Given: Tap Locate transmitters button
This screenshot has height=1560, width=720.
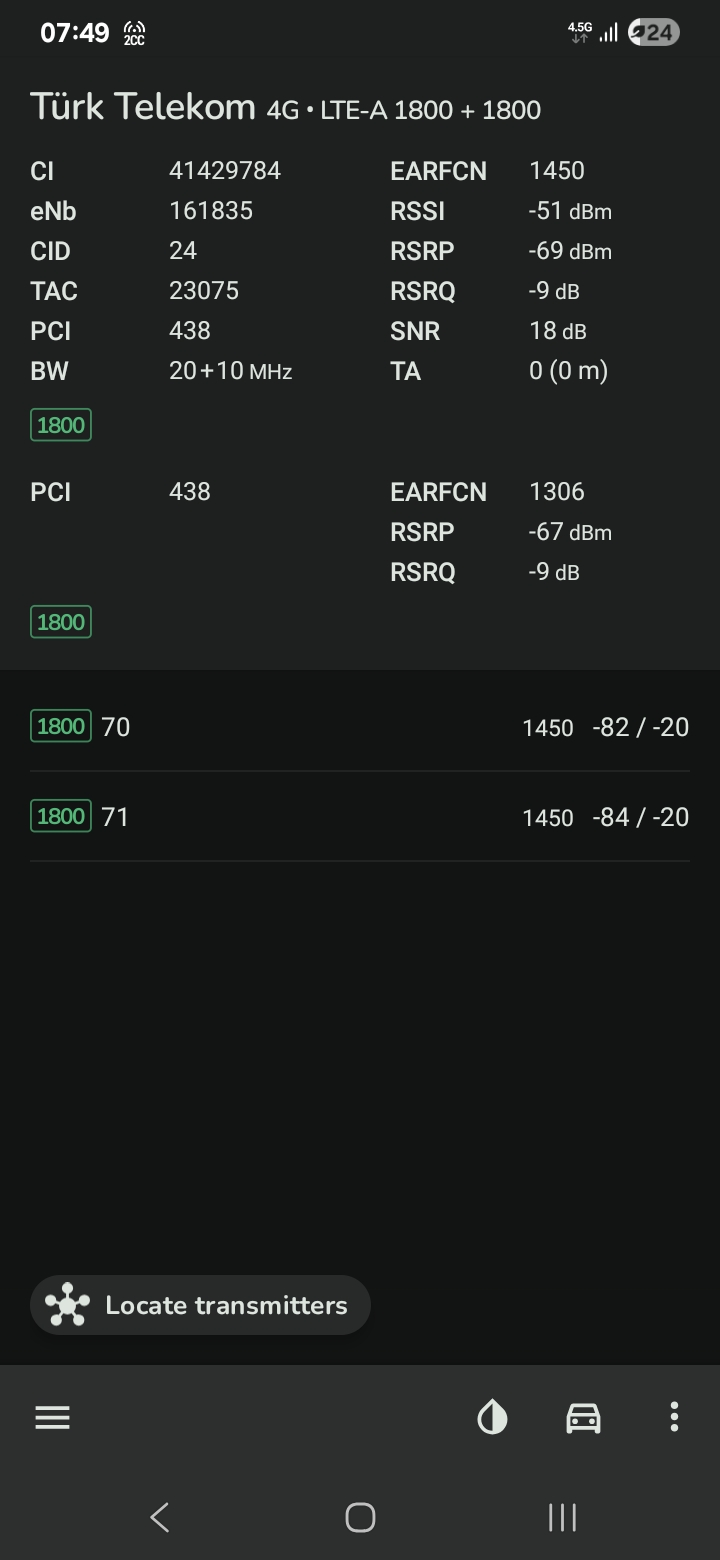Looking at the screenshot, I should tap(200, 1305).
